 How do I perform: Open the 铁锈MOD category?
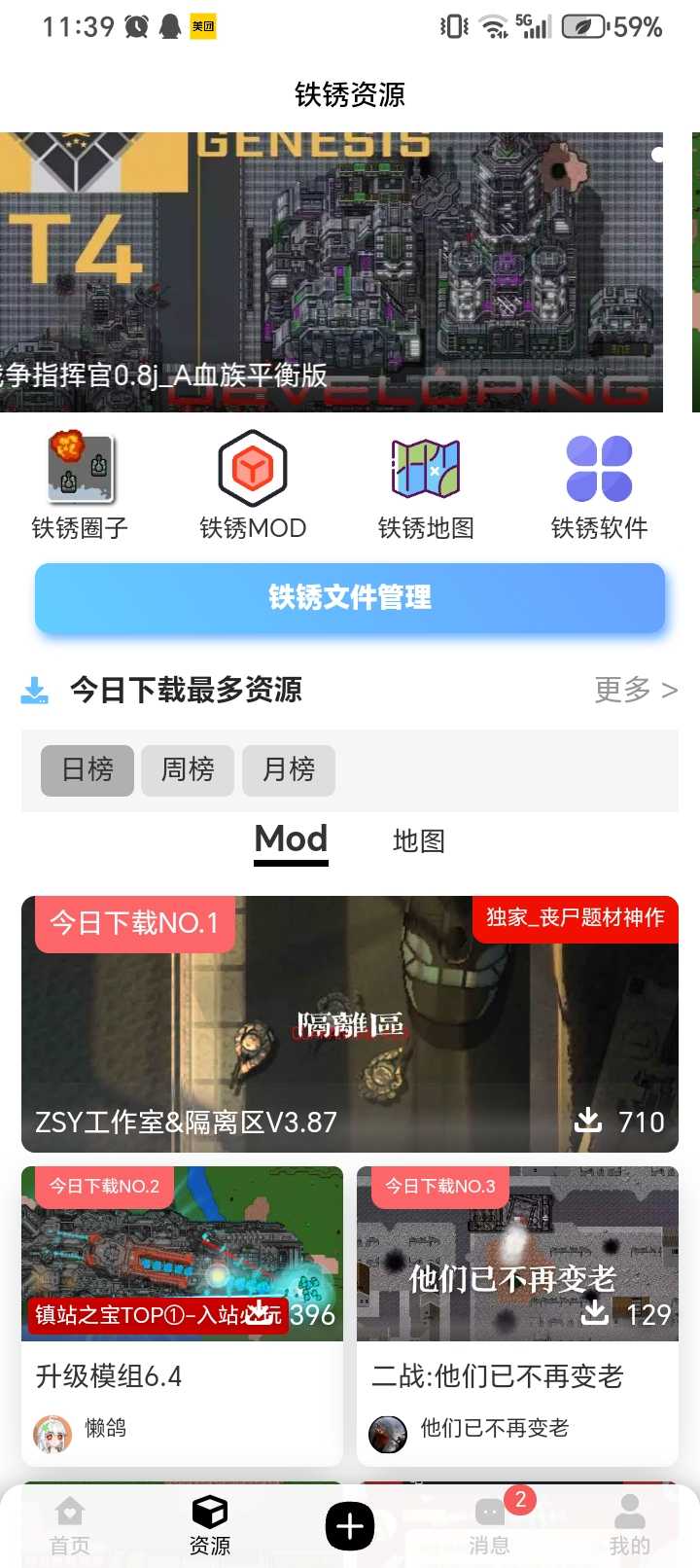tap(253, 486)
